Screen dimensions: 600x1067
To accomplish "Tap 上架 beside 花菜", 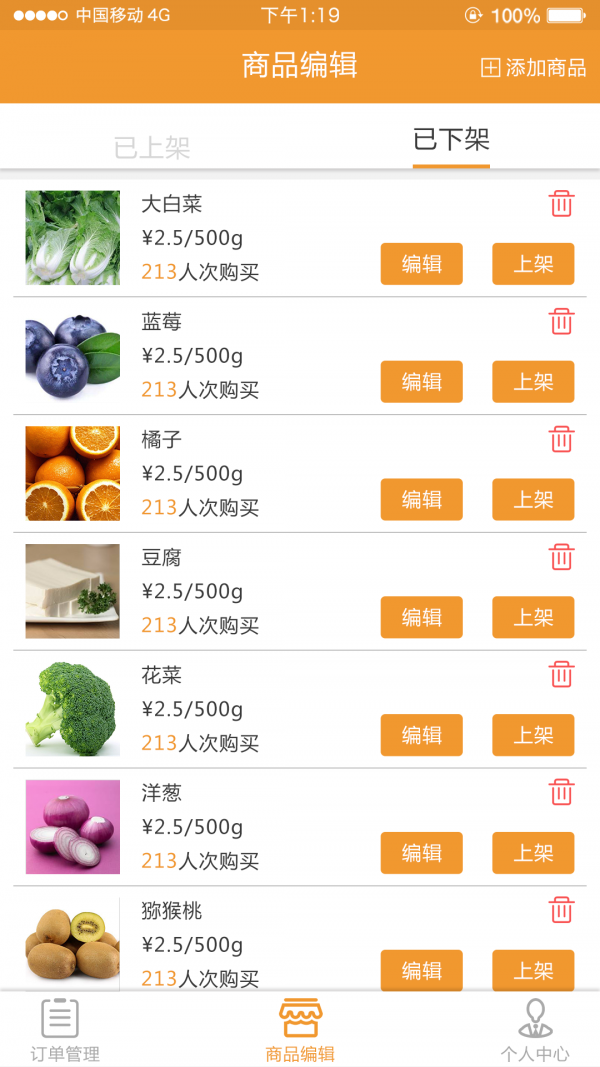I will [x=533, y=735].
